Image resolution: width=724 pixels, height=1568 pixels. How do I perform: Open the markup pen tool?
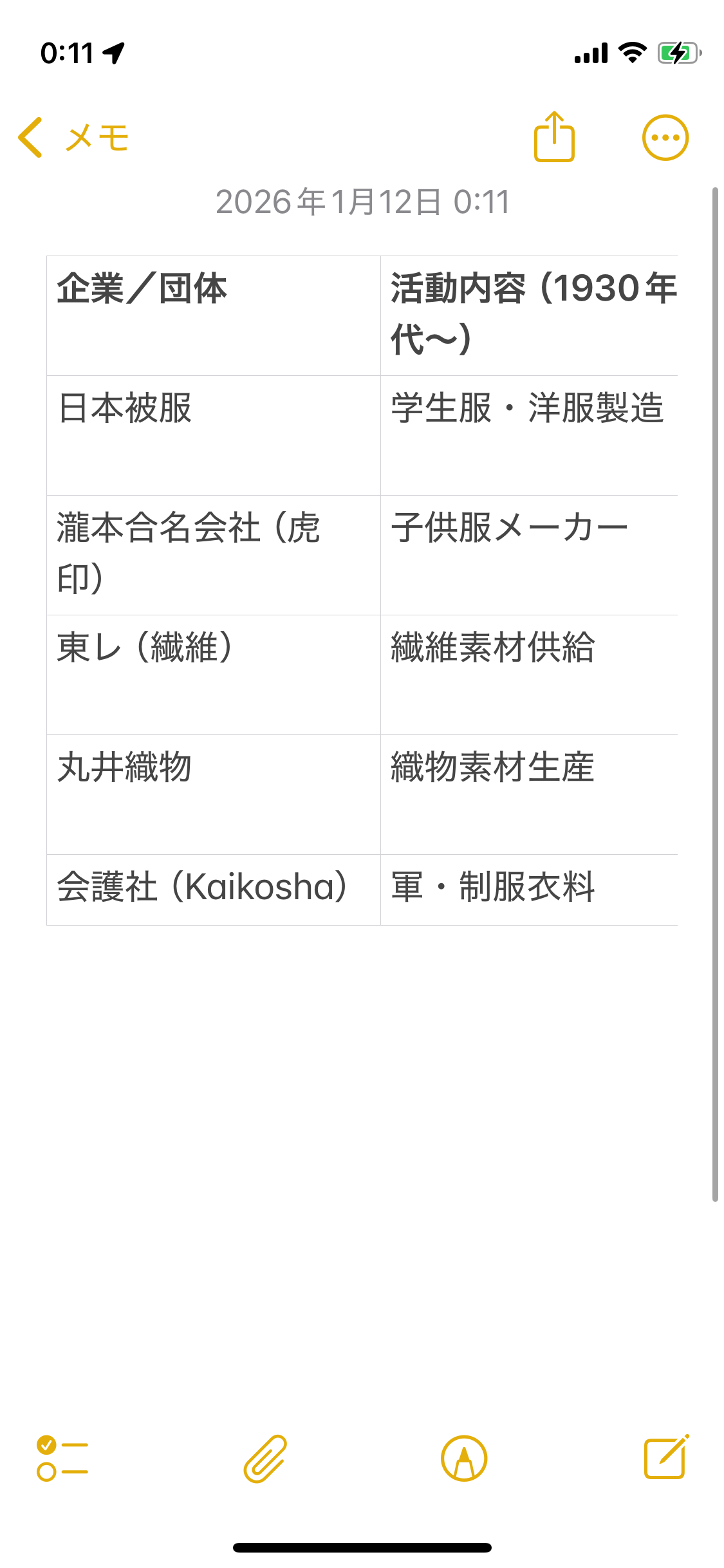[463, 1459]
